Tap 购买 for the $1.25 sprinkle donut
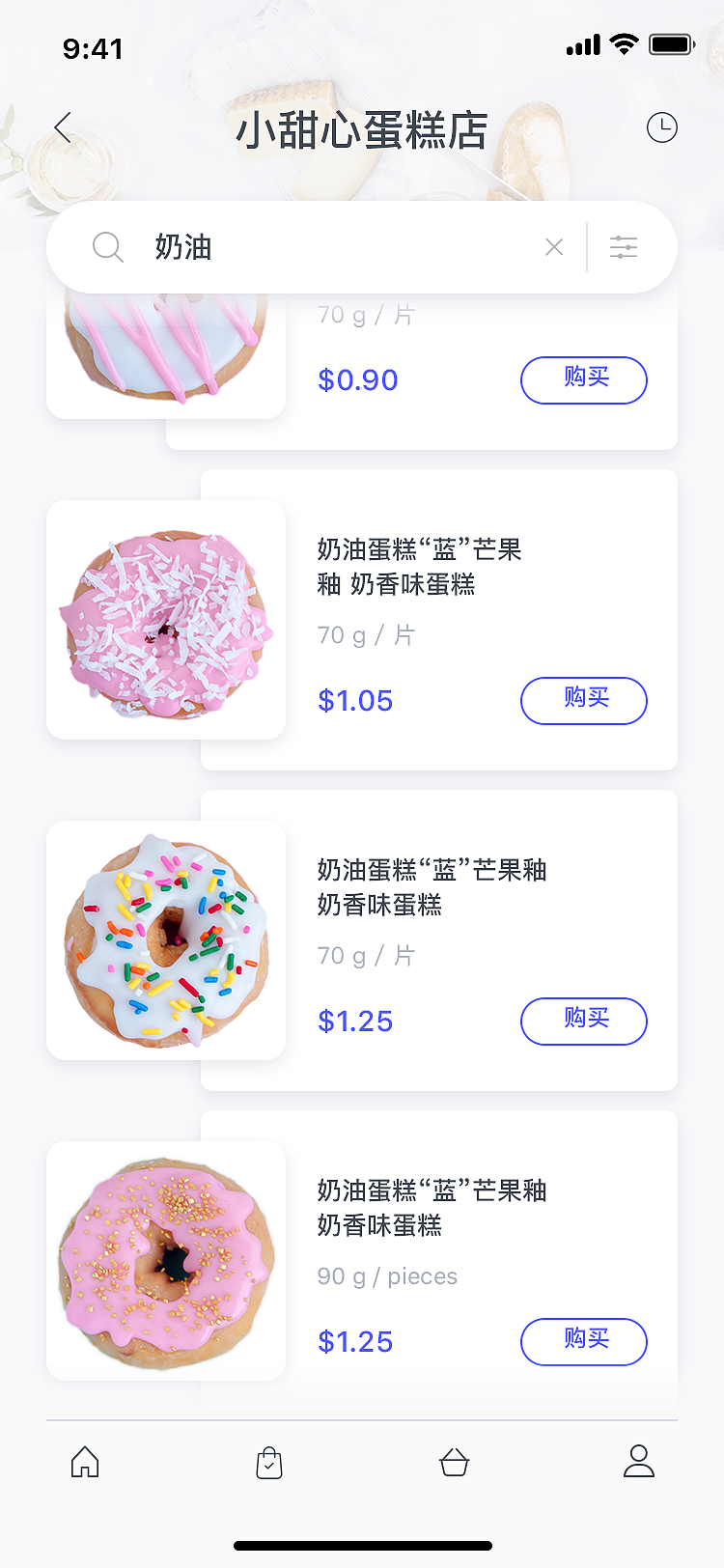This screenshot has height=1568, width=724. (583, 1022)
